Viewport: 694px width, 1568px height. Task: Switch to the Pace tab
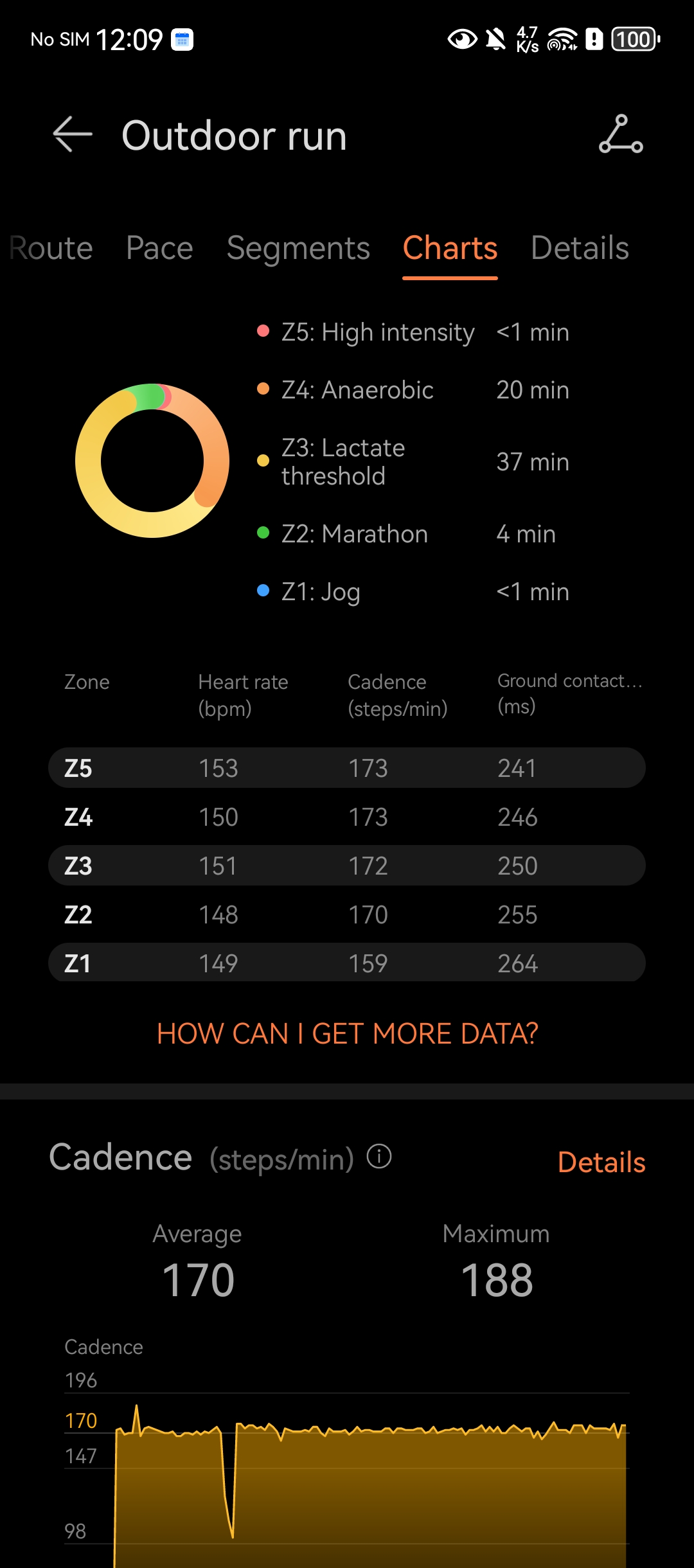point(159,248)
